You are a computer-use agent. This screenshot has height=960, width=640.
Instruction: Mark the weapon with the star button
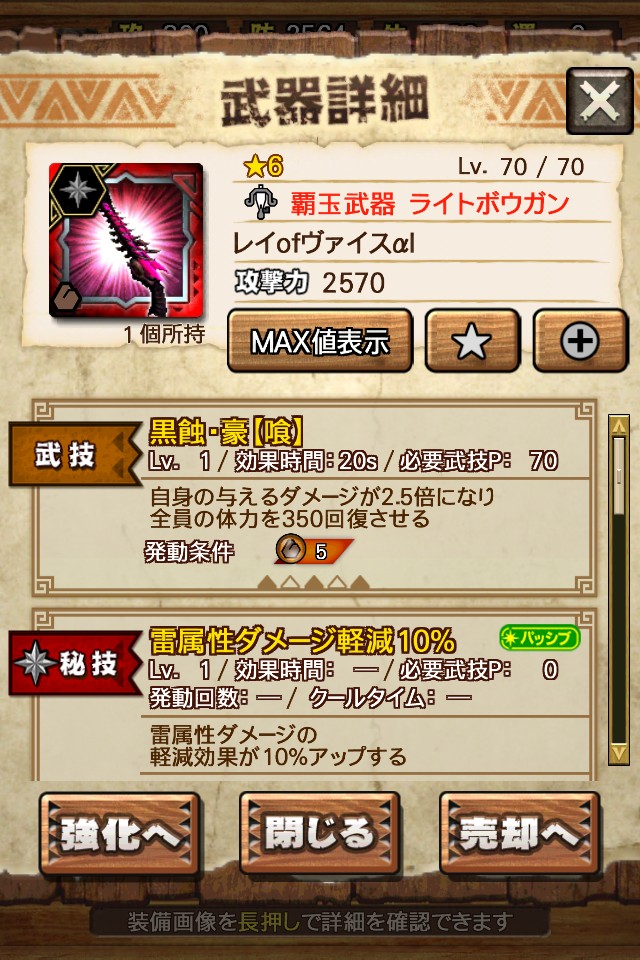tap(472, 342)
